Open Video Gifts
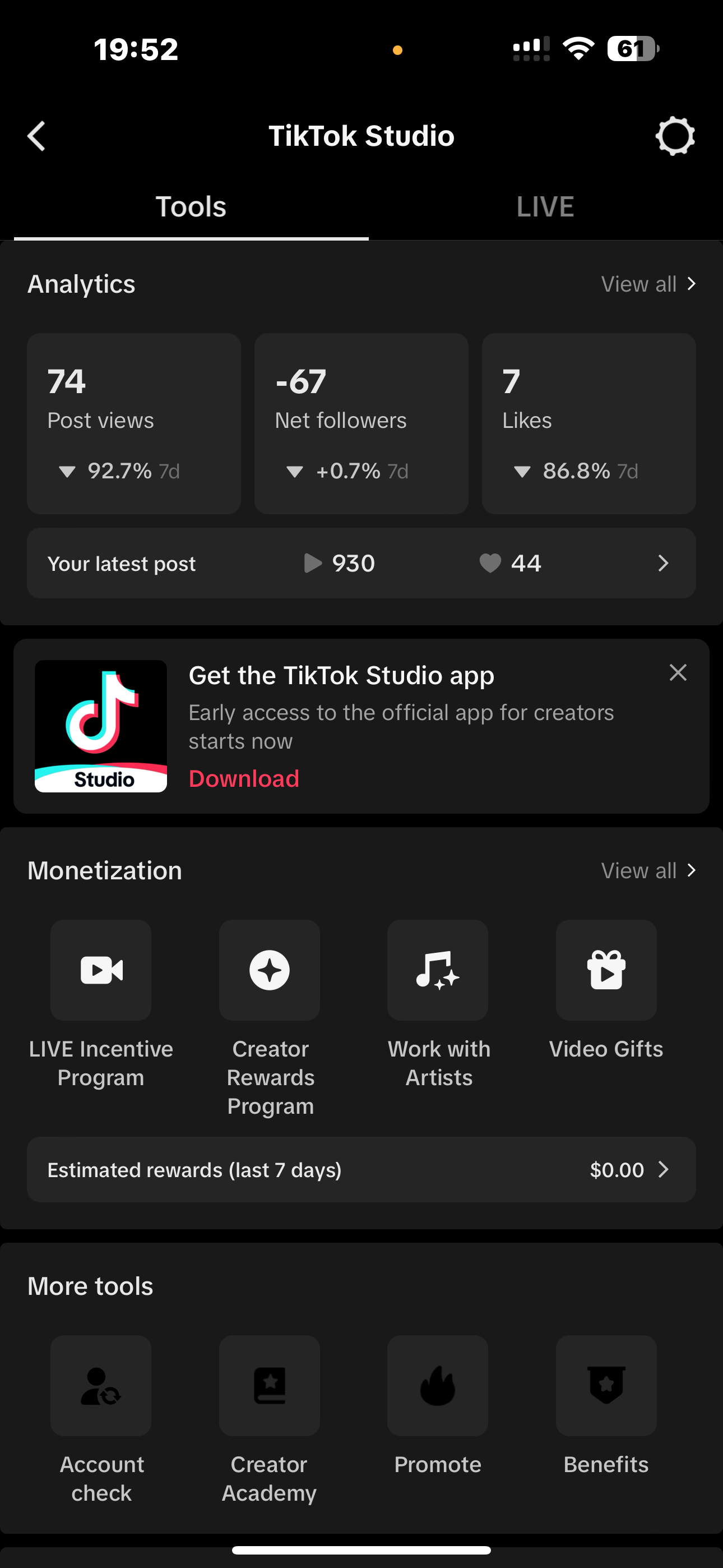The width and height of the screenshot is (723, 1568). tap(606, 991)
